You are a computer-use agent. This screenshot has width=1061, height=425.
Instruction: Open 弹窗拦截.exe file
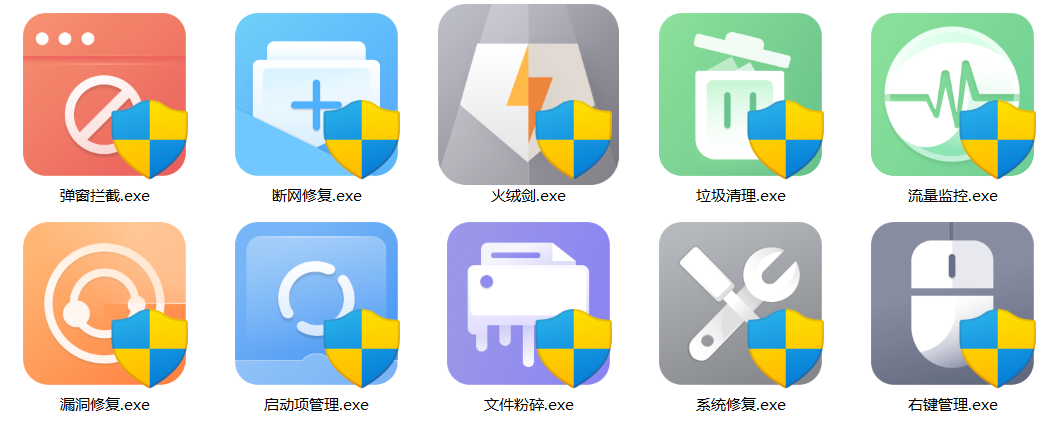[104, 96]
